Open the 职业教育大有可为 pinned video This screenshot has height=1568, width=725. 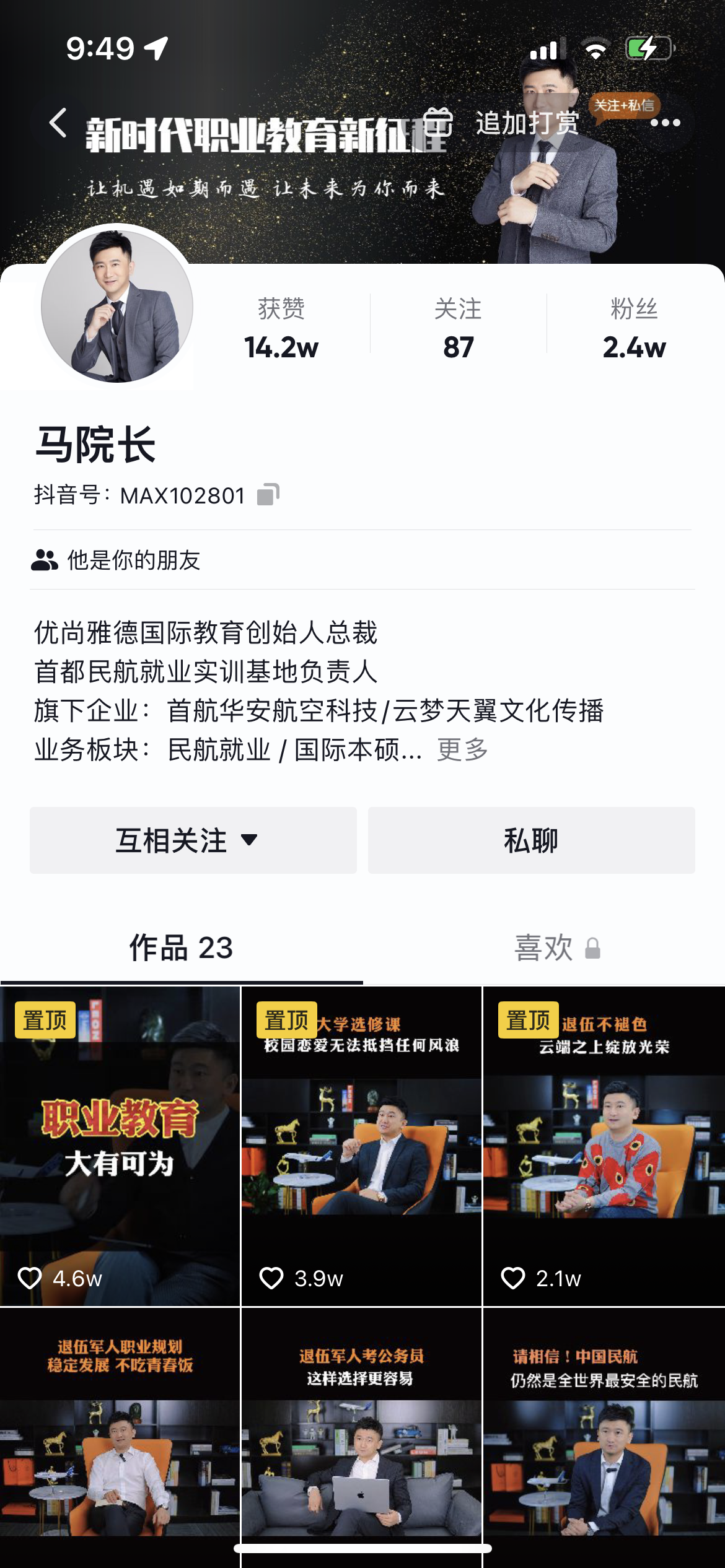(120, 1146)
